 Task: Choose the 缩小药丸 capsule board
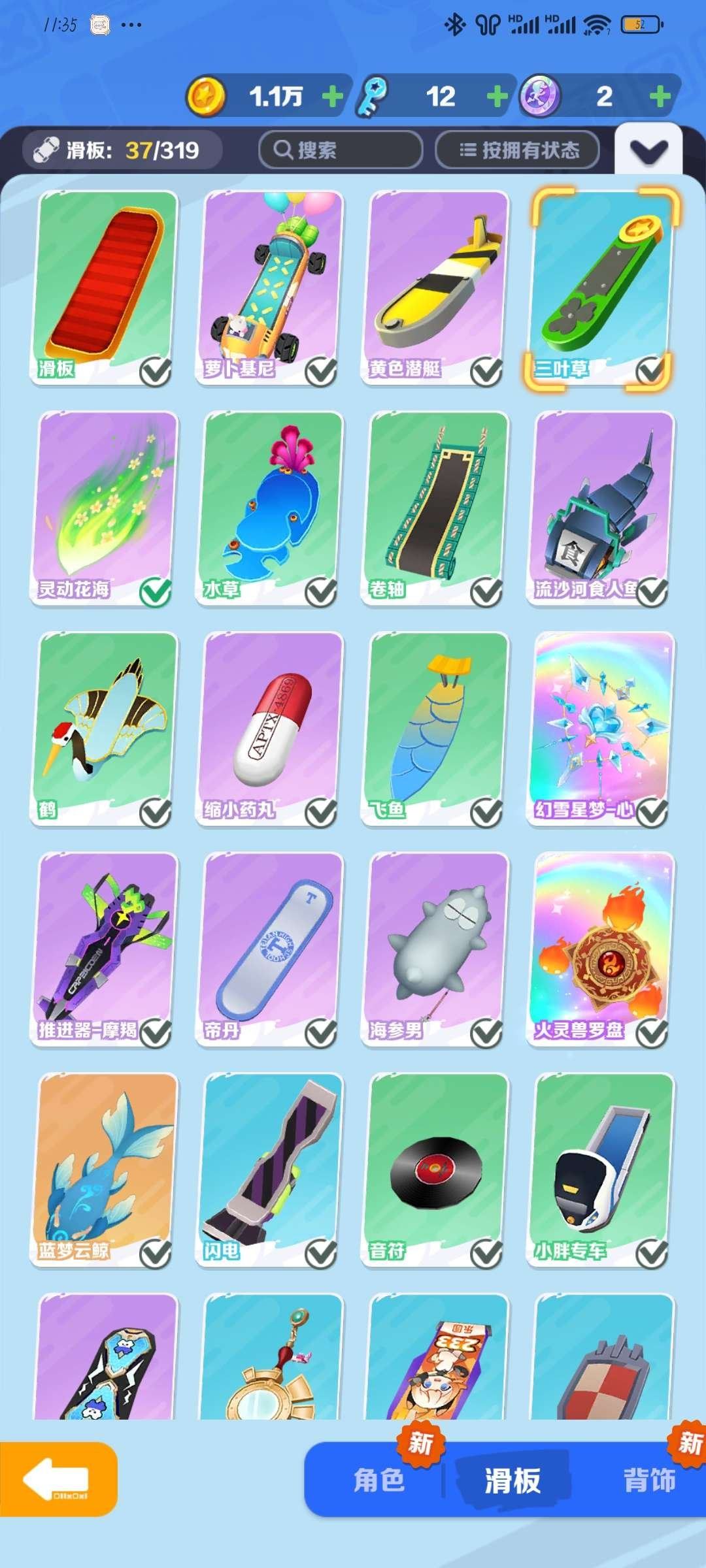269,729
